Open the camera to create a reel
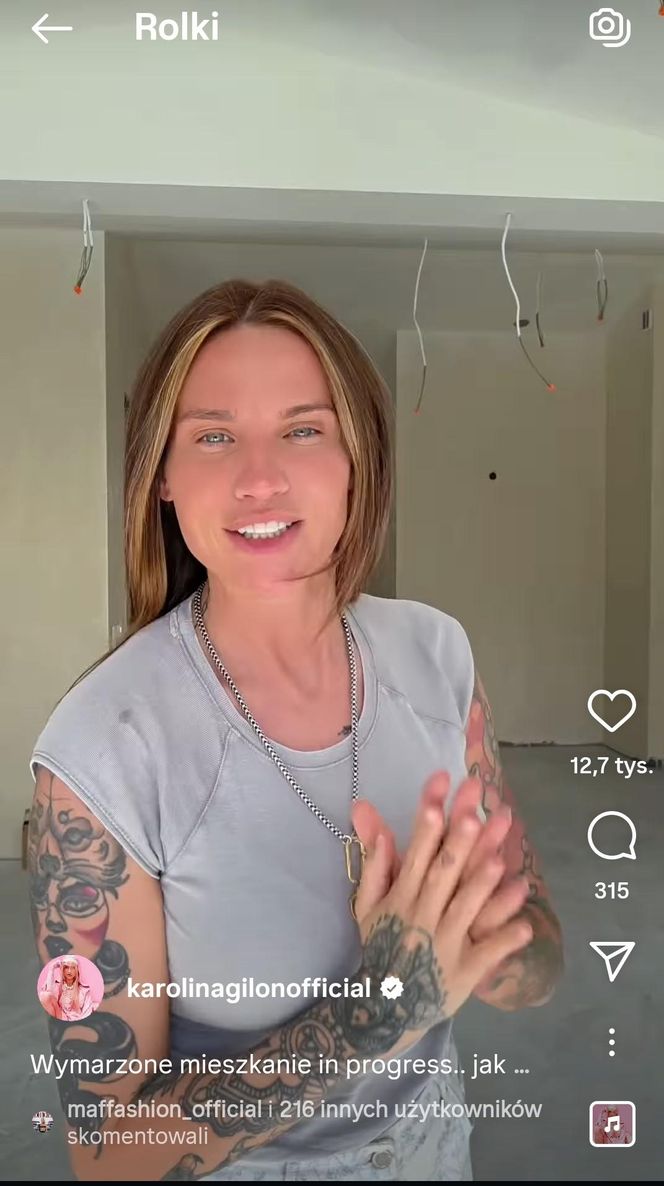664x1186 pixels. click(609, 27)
